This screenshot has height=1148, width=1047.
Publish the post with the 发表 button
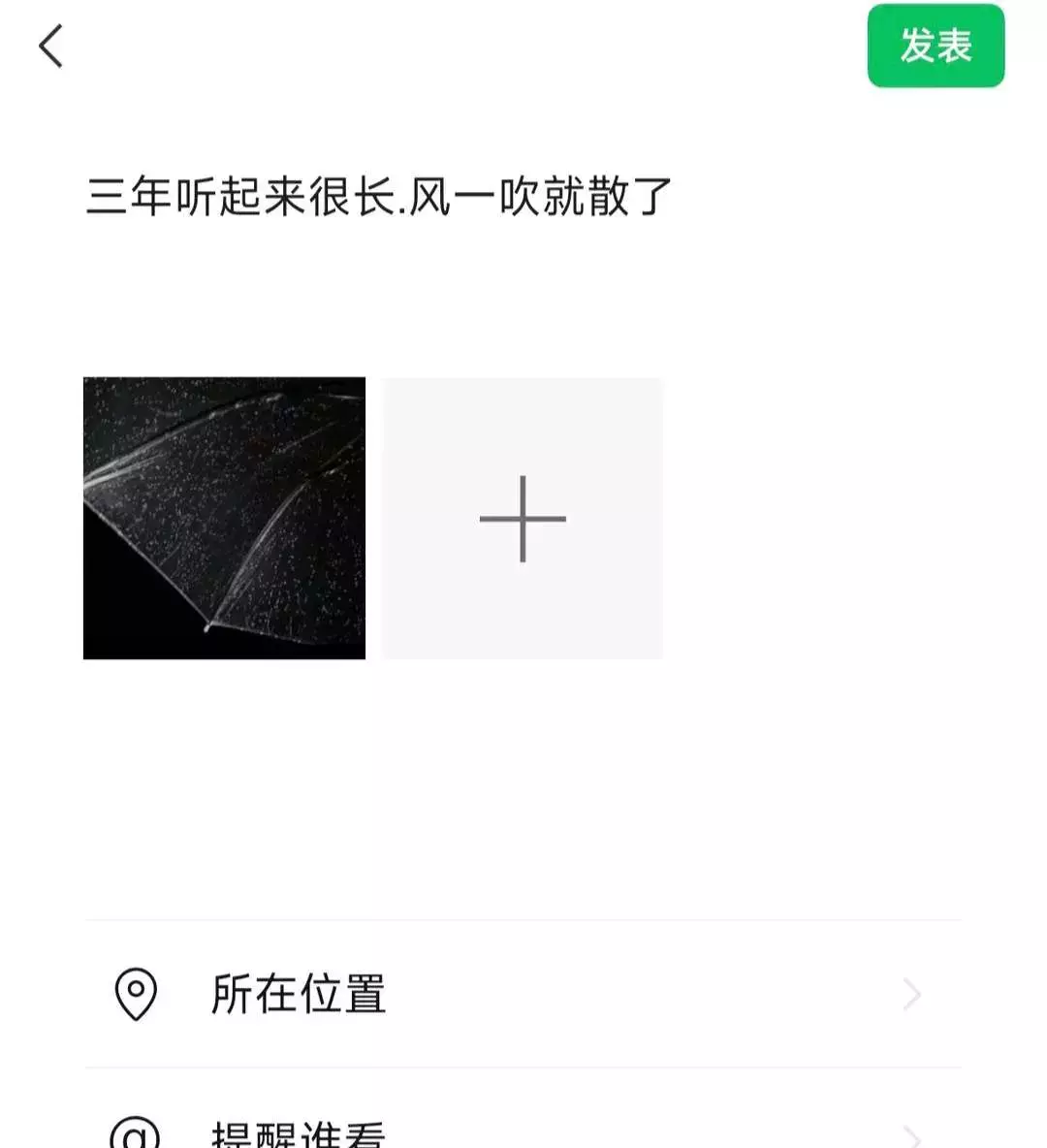click(x=936, y=46)
